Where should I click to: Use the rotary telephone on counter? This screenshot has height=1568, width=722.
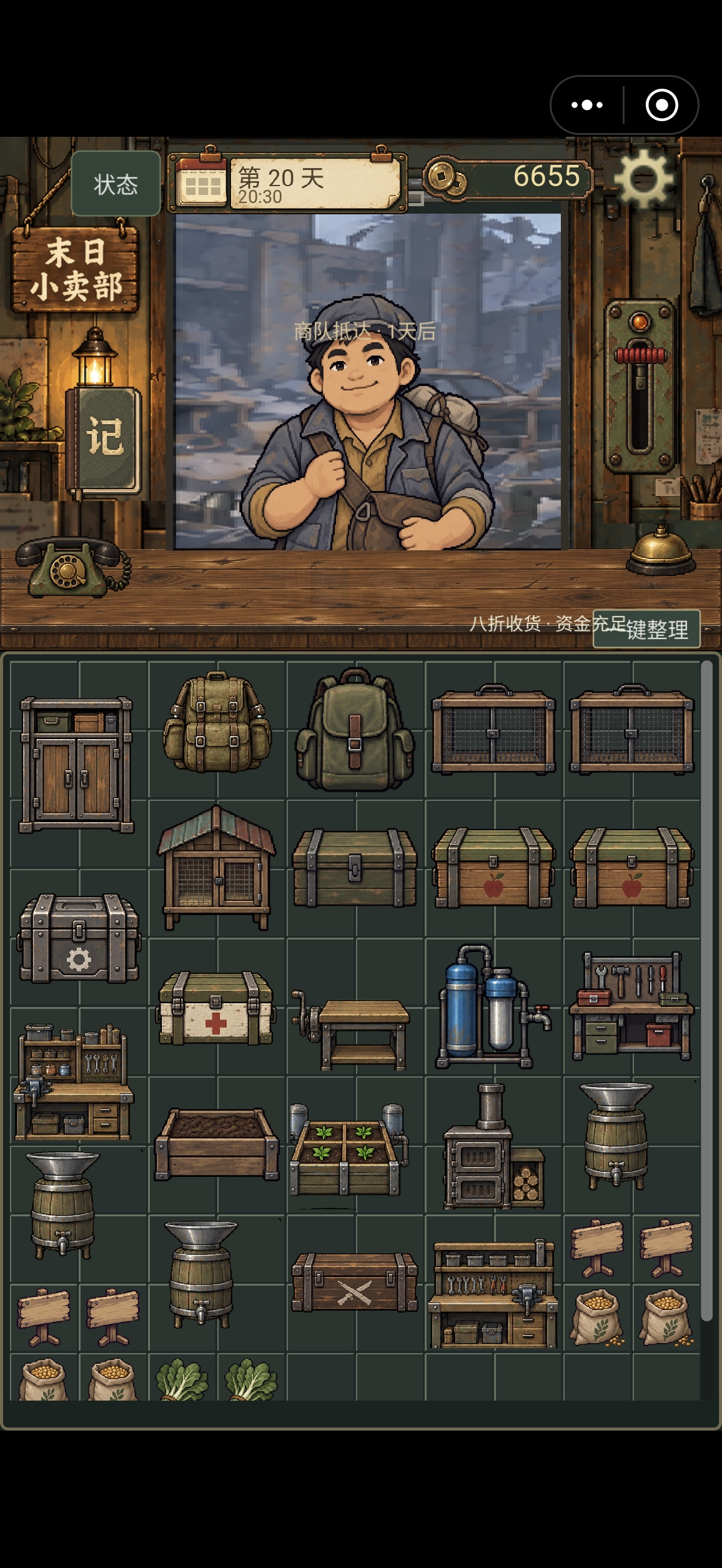click(x=73, y=567)
